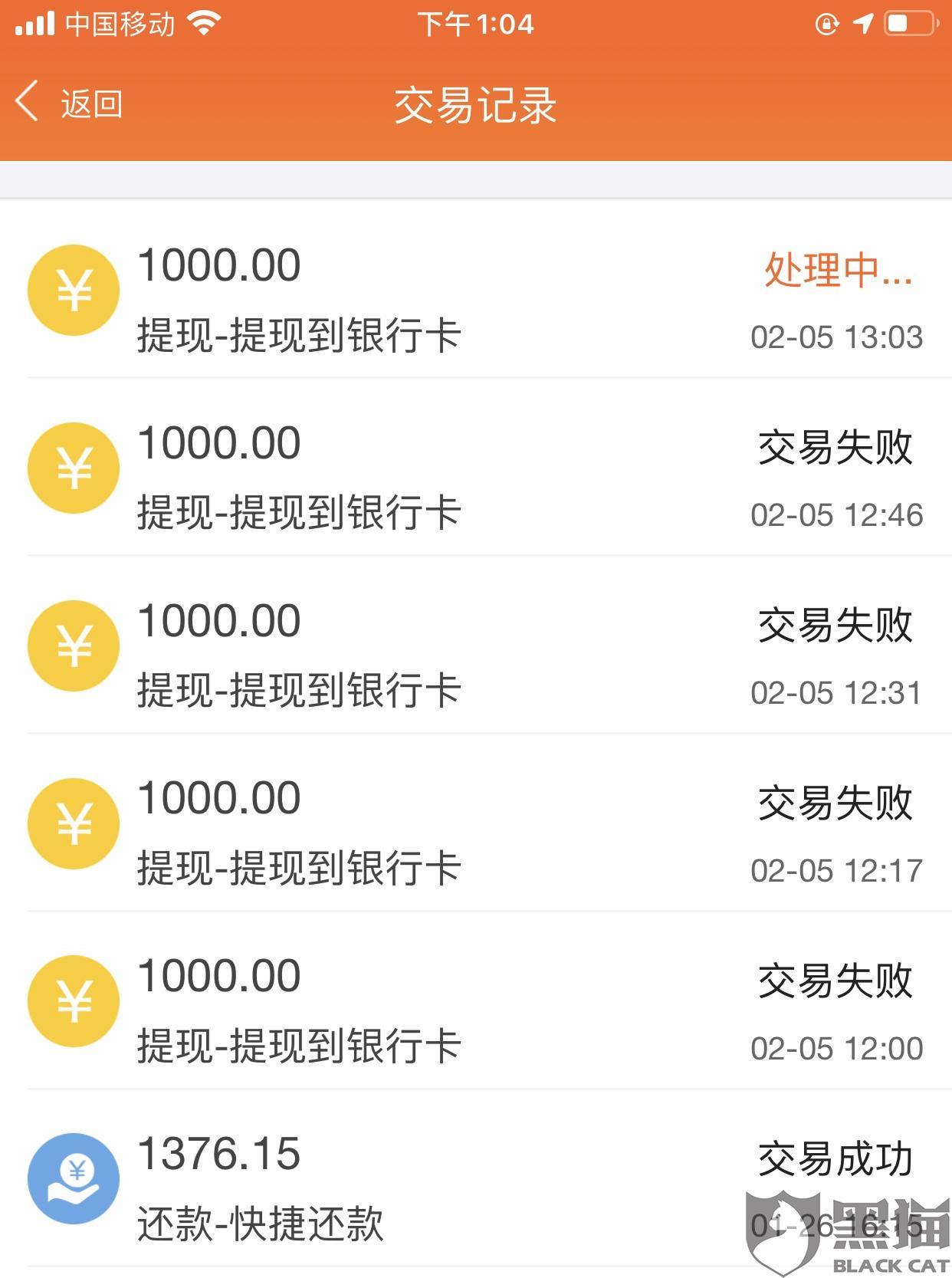Go back using the 返回 button
Image resolution: width=952 pixels, height=1278 pixels.
pos(71,103)
